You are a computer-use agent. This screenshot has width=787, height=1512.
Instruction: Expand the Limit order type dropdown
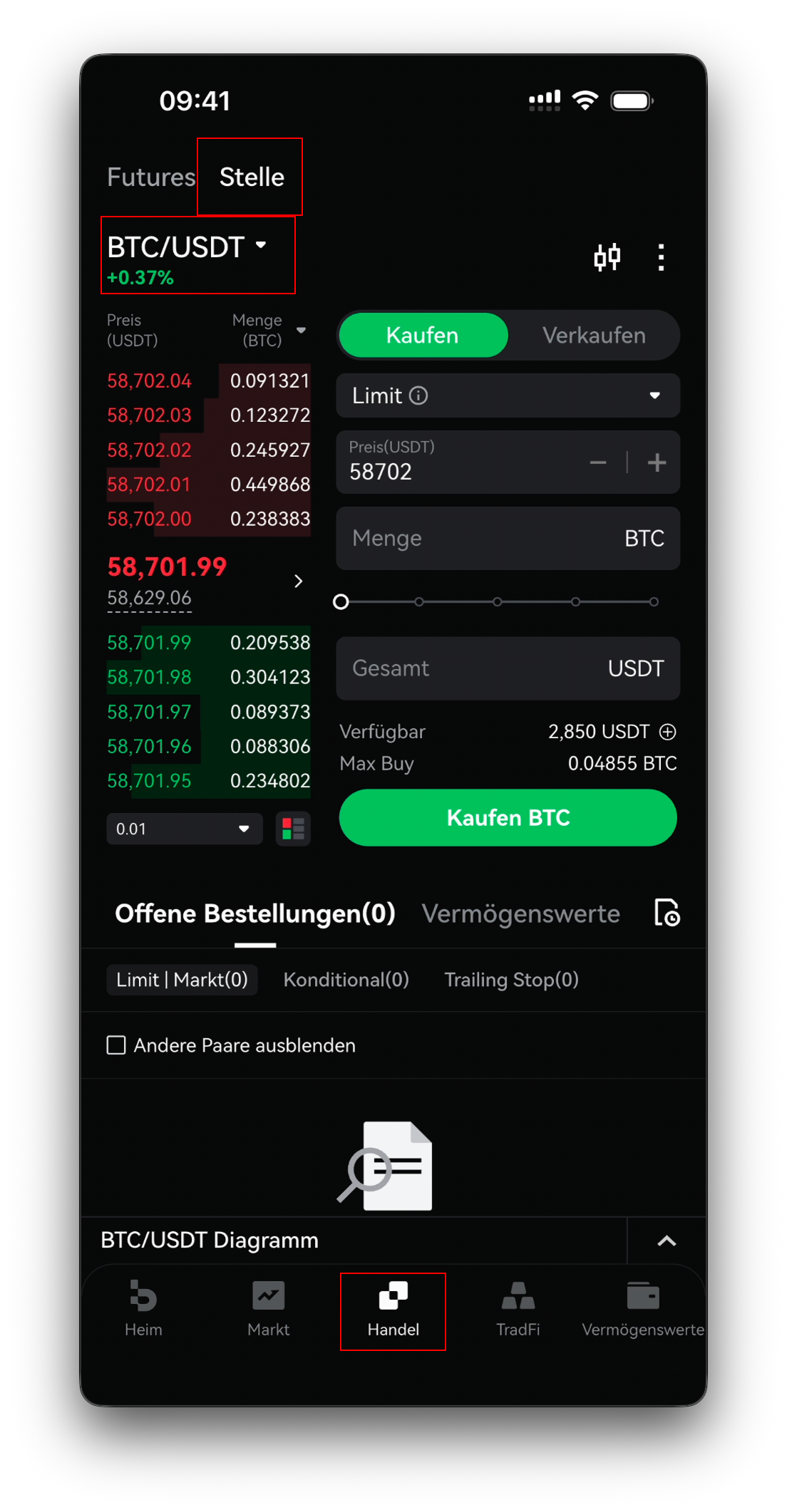[x=508, y=395]
